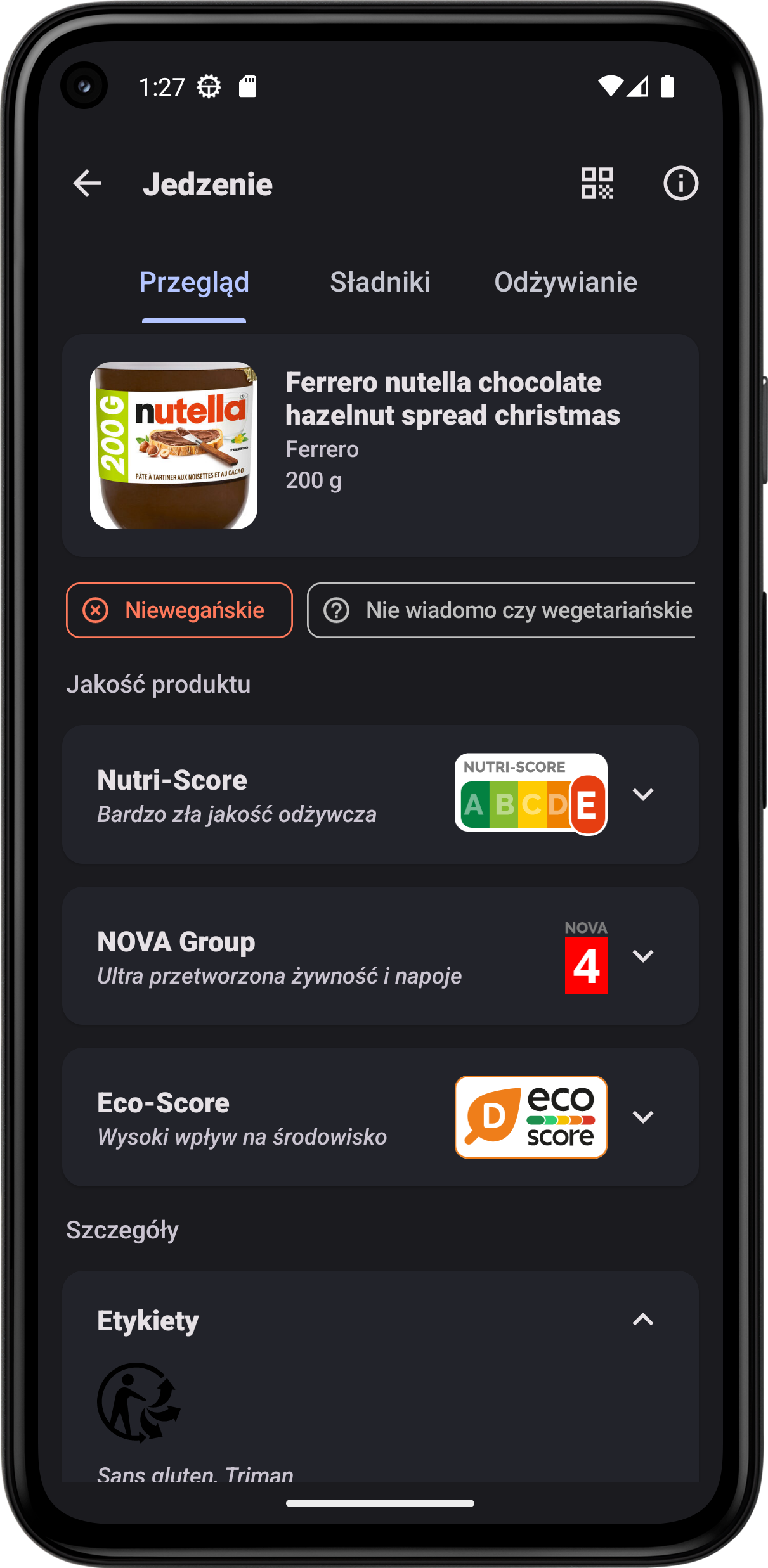Switch to the Odżywianie tab
This screenshot has height=1568, width=768.
tap(566, 283)
